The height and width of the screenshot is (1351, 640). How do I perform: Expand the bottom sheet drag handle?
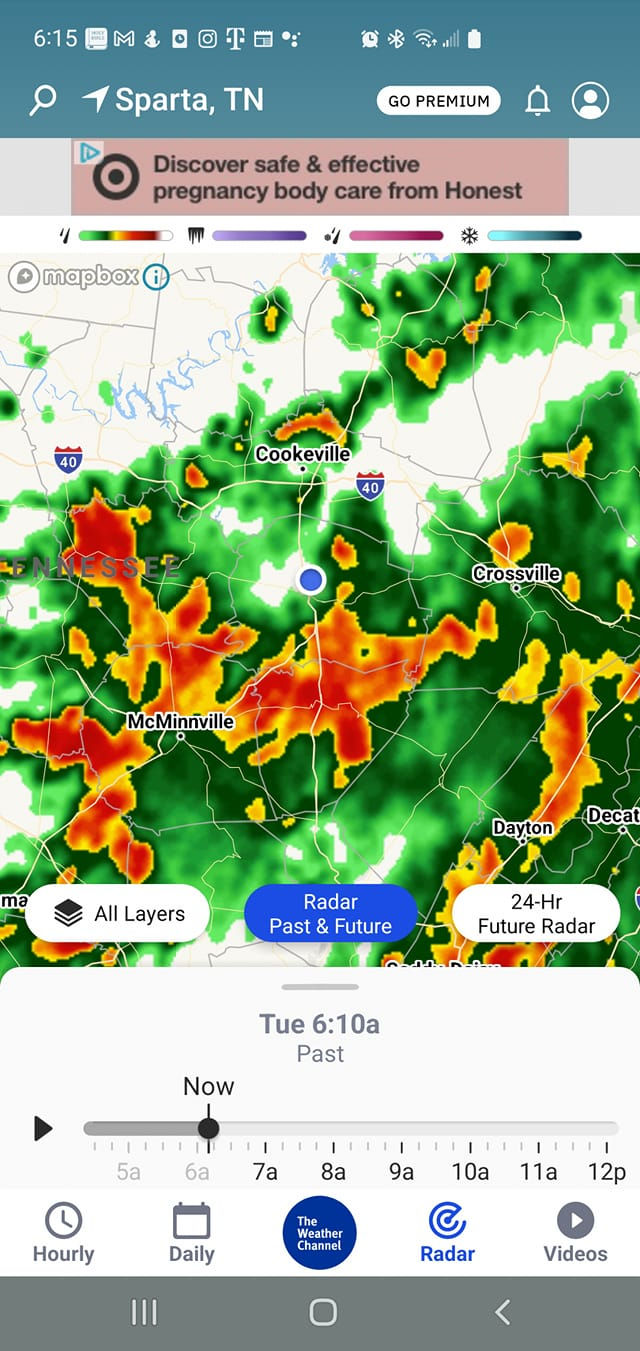(x=320, y=987)
